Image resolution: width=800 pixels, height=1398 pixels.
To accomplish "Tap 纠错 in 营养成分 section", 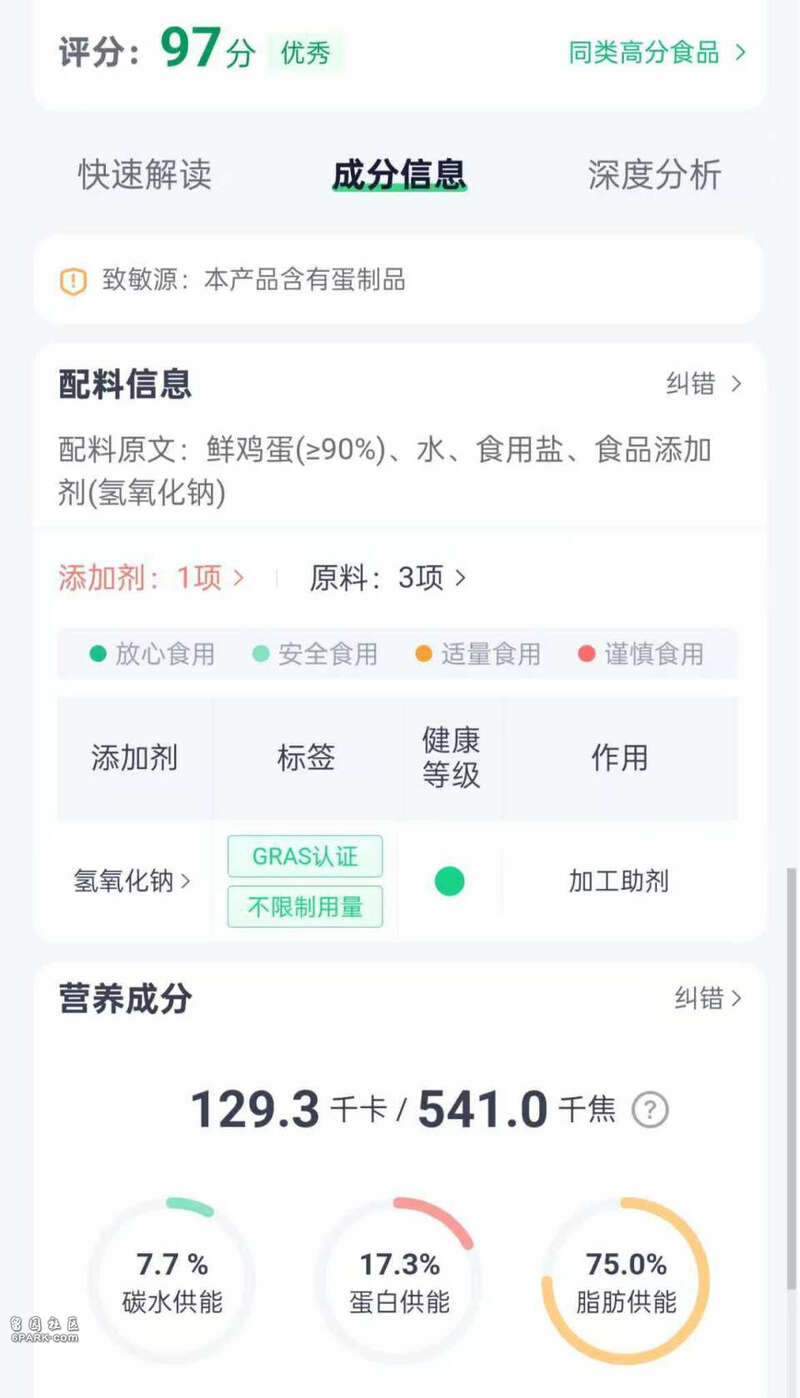I will click(707, 998).
